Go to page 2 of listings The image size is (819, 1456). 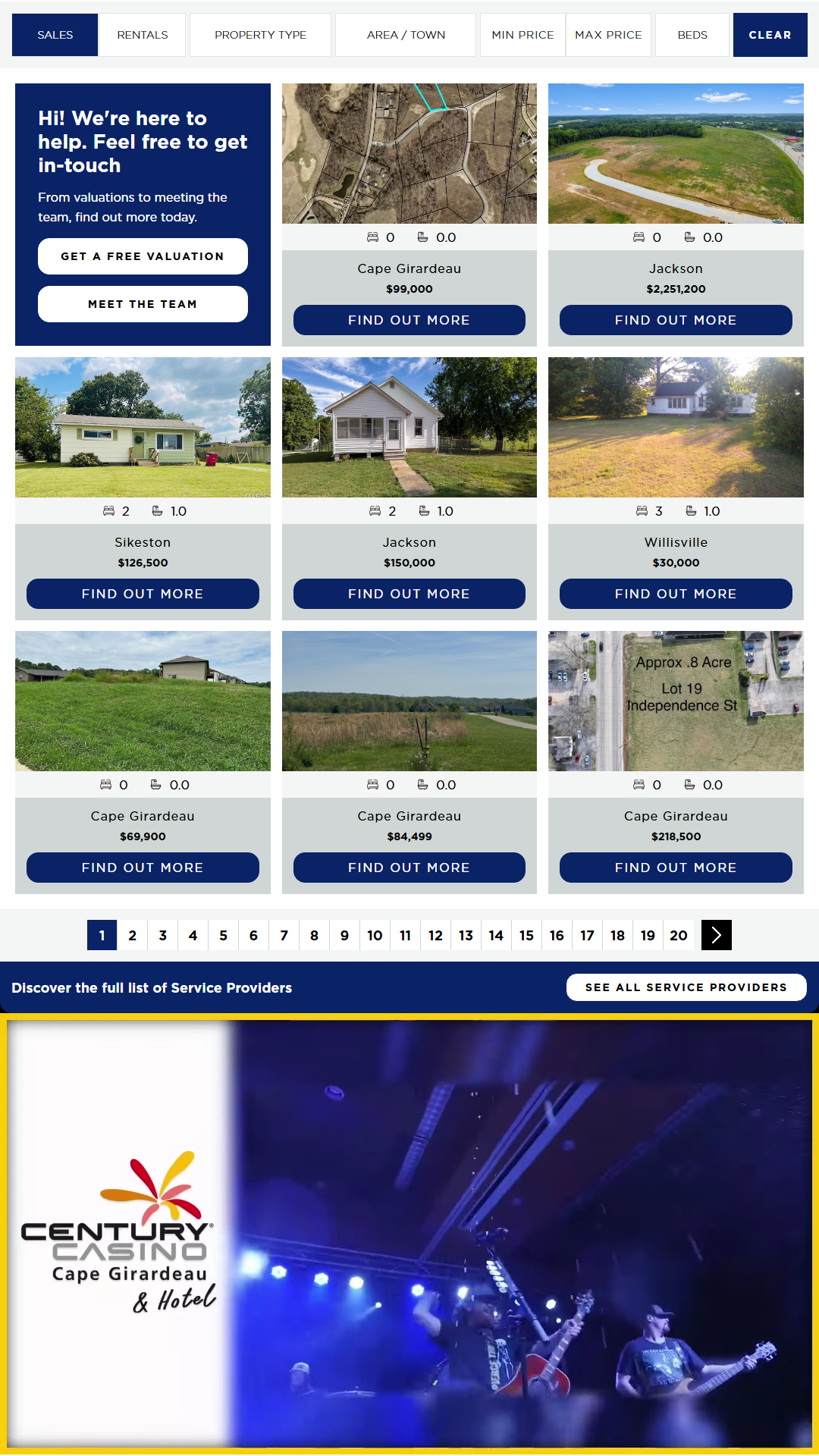pos(133,935)
